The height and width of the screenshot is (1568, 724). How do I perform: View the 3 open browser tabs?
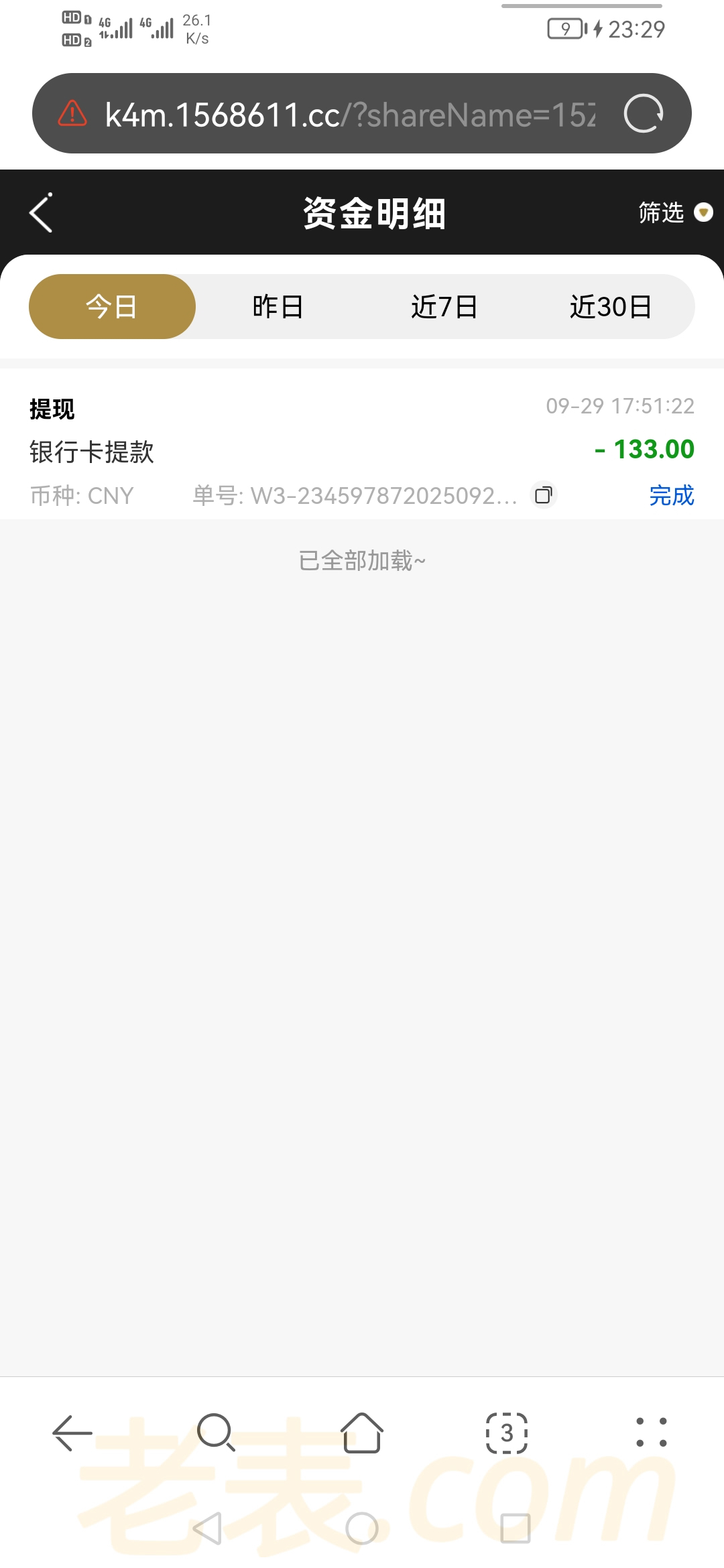[x=507, y=1433]
